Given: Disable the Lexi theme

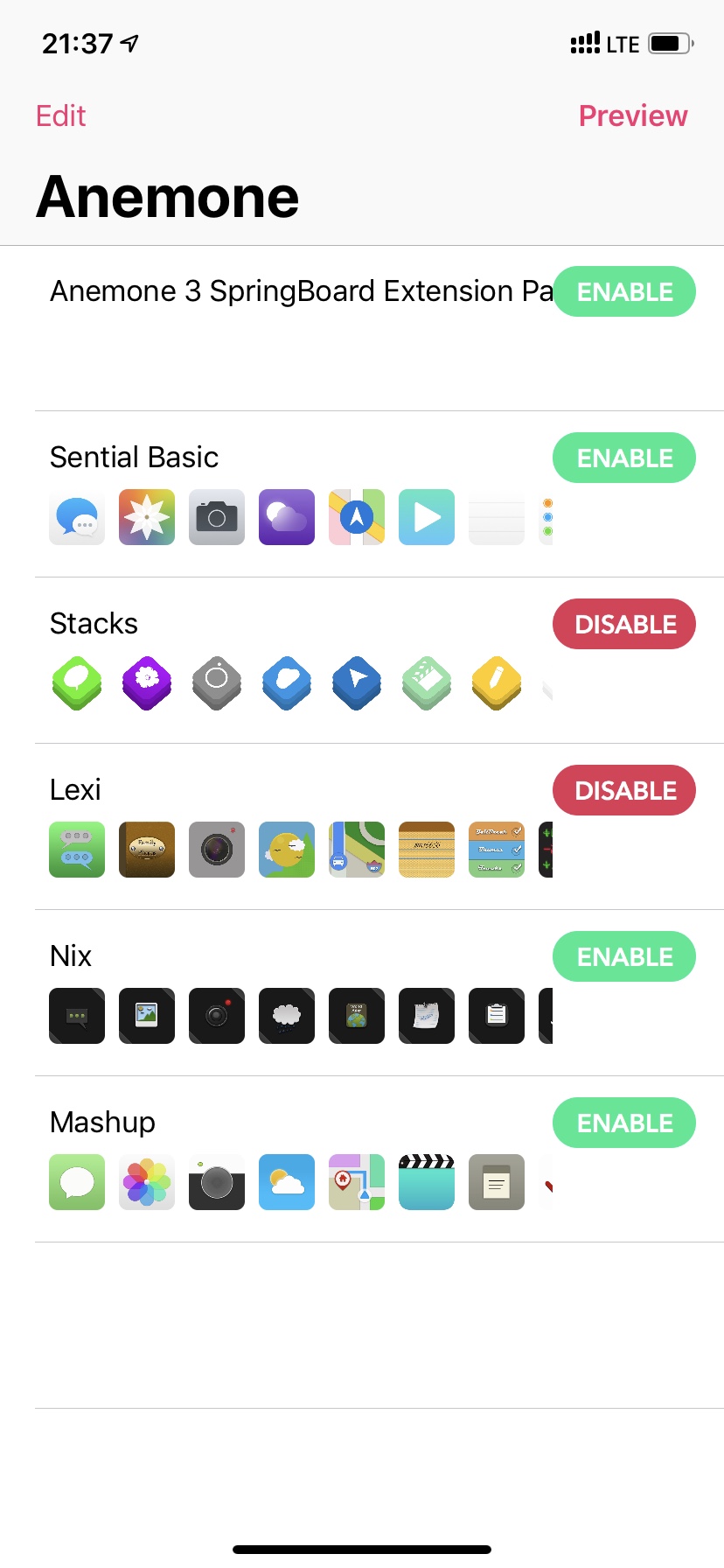Looking at the screenshot, I should tap(623, 790).
